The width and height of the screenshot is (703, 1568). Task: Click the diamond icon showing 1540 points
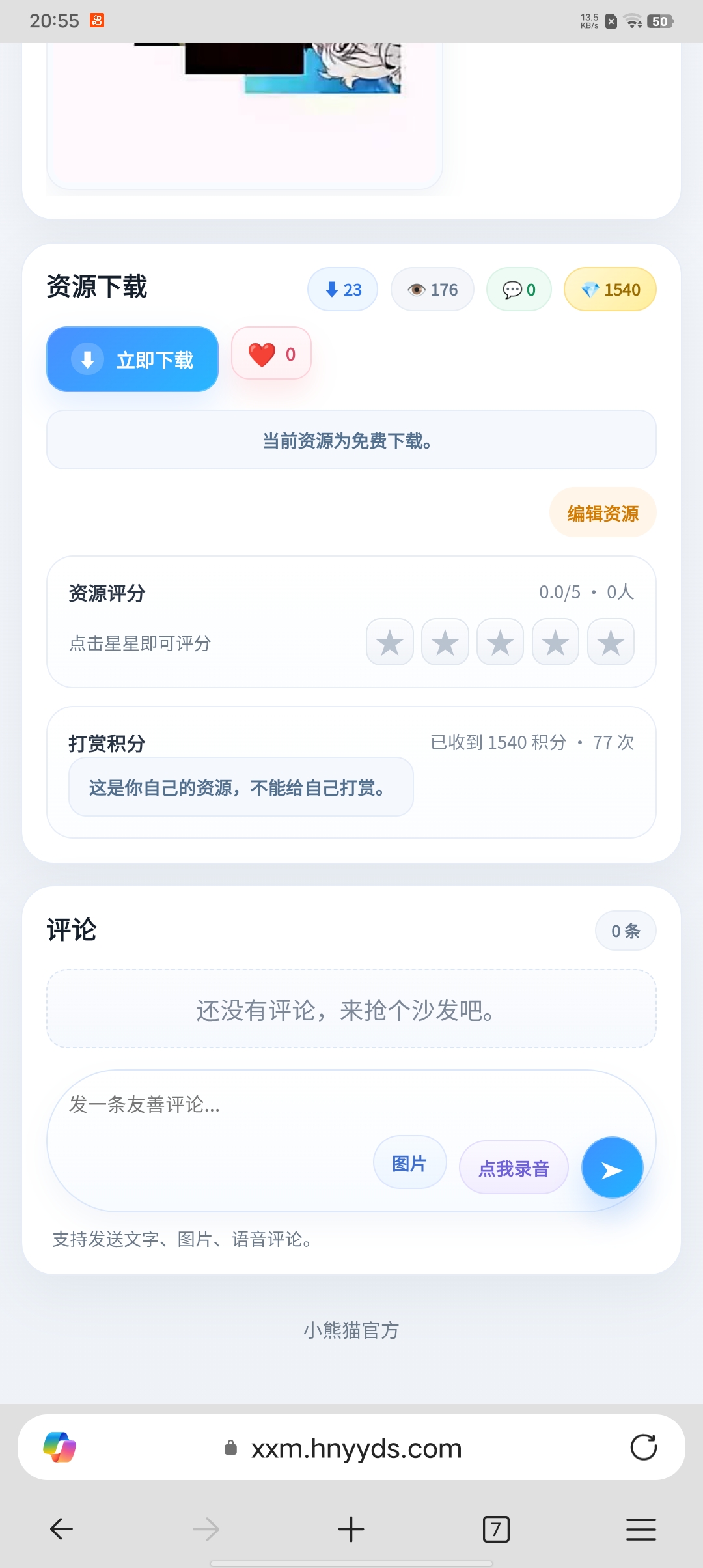pos(609,288)
